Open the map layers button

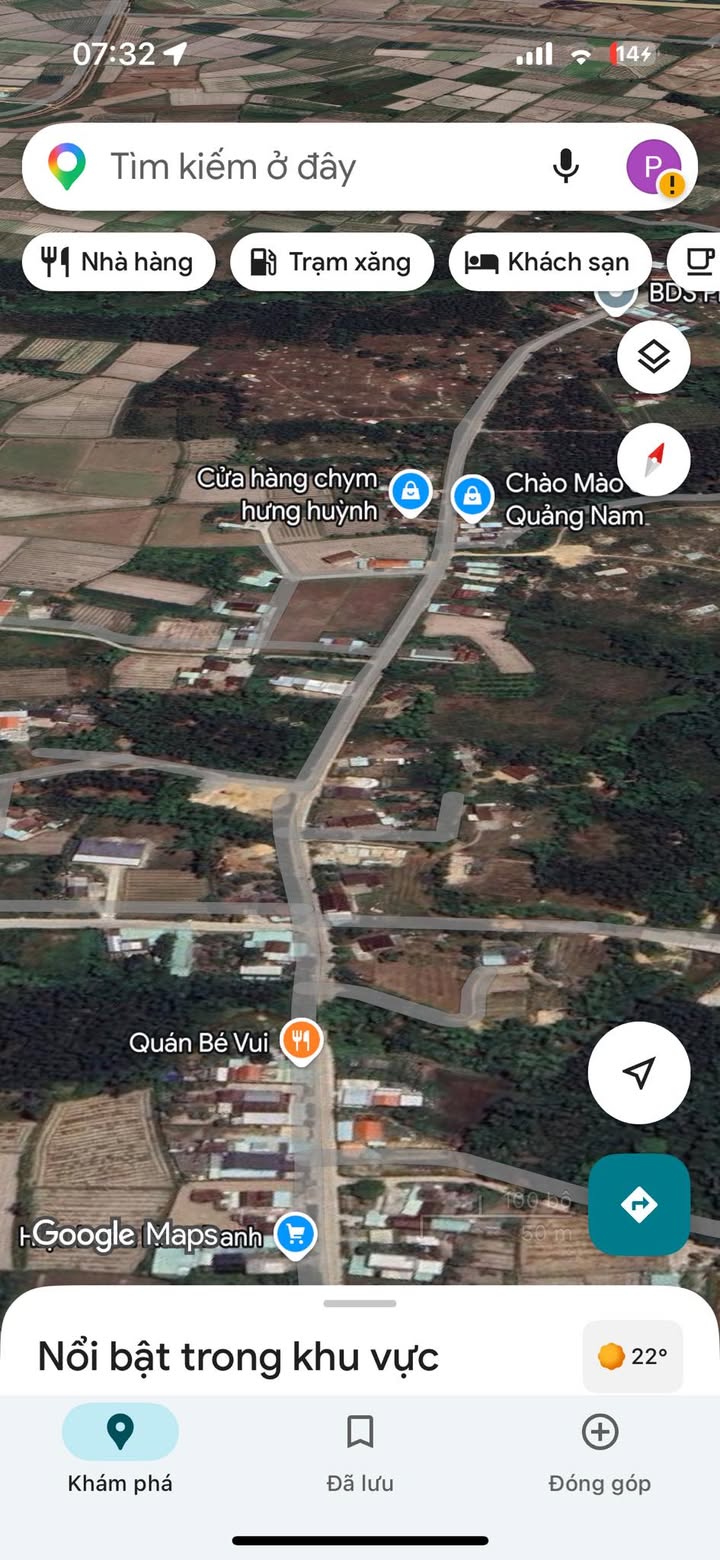click(x=654, y=357)
